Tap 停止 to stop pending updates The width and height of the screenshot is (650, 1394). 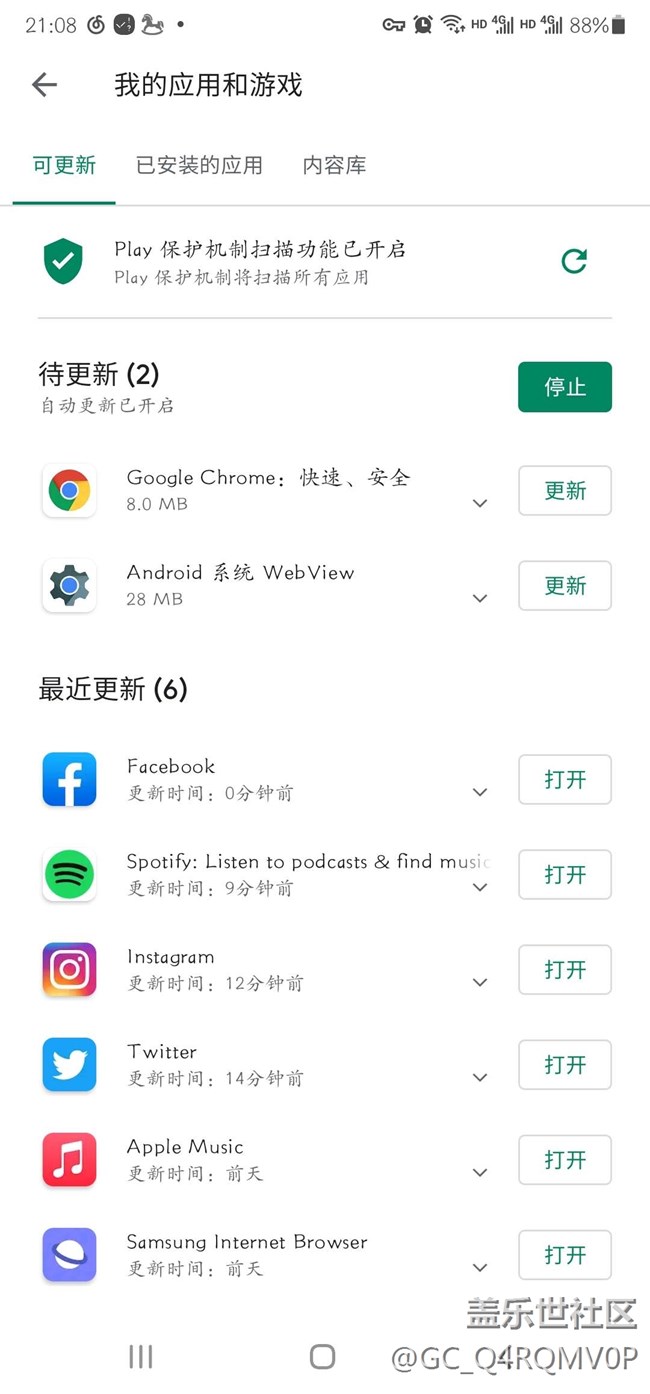click(564, 387)
